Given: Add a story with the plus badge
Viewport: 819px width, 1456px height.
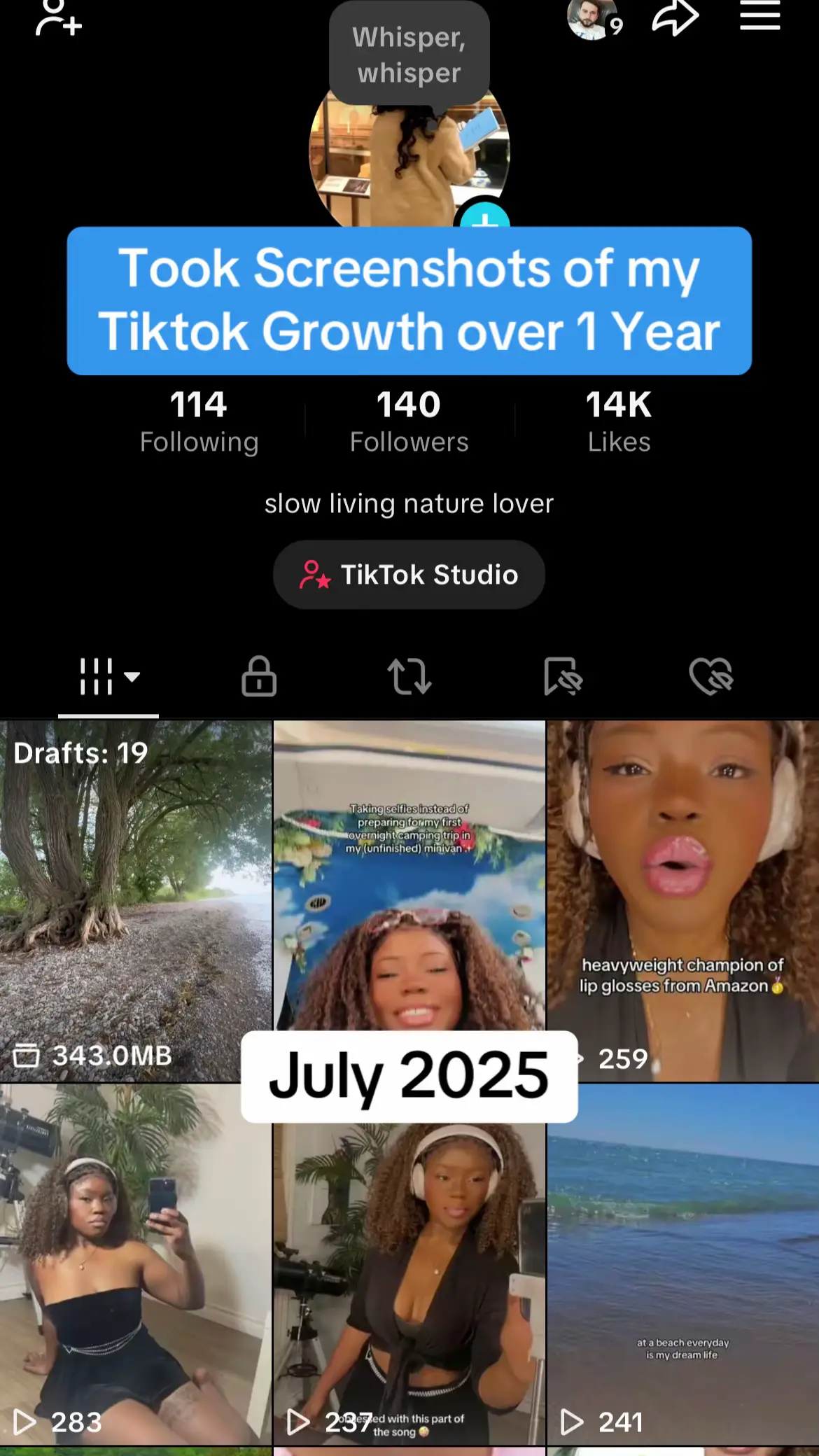Looking at the screenshot, I should point(485,218).
